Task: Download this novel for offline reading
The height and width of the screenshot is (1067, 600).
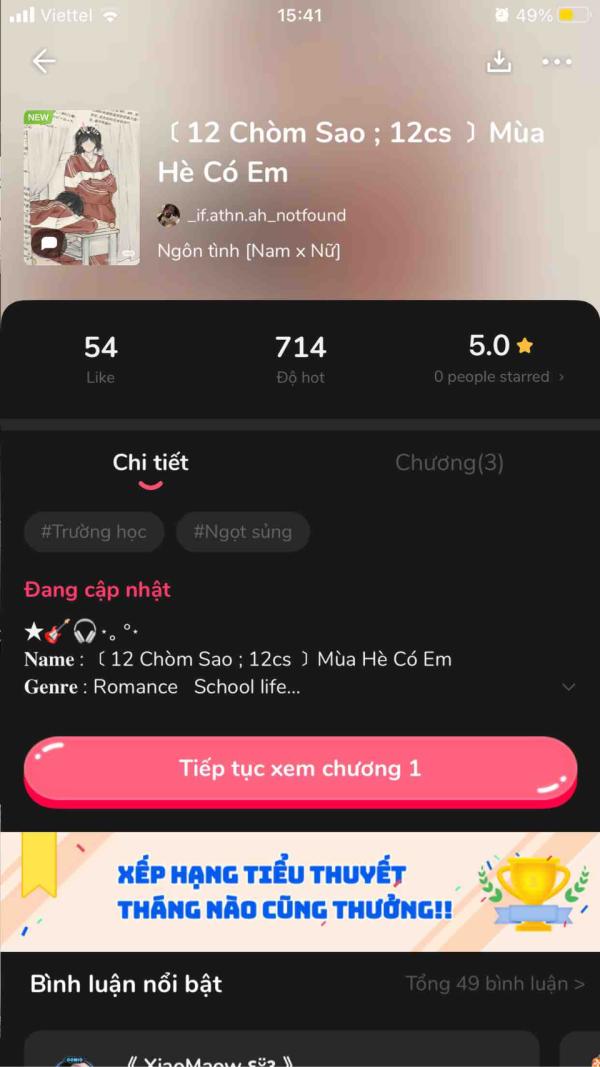Action: pos(498,62)
